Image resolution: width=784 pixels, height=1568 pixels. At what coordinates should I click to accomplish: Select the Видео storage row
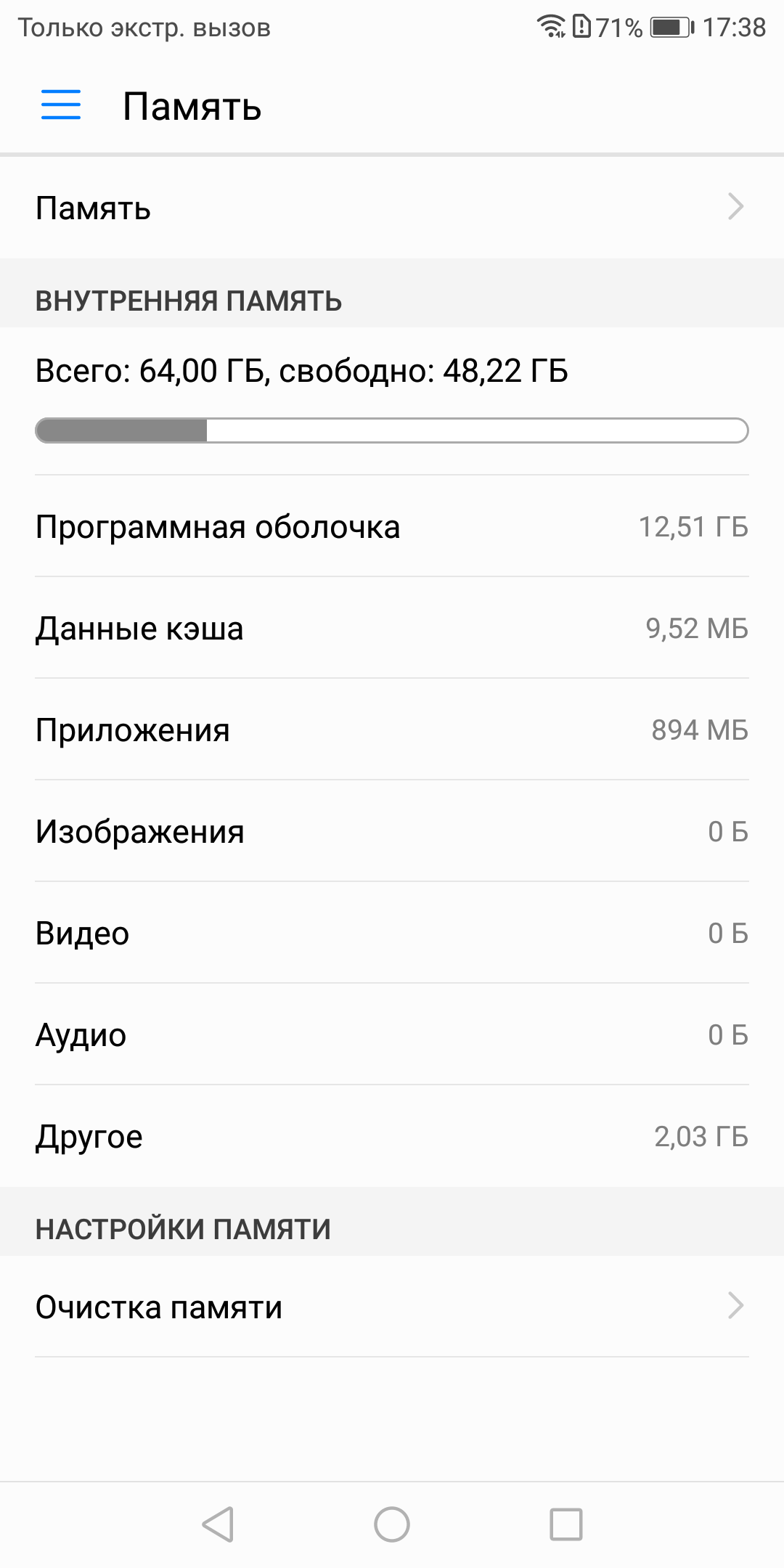pos(392,934)
